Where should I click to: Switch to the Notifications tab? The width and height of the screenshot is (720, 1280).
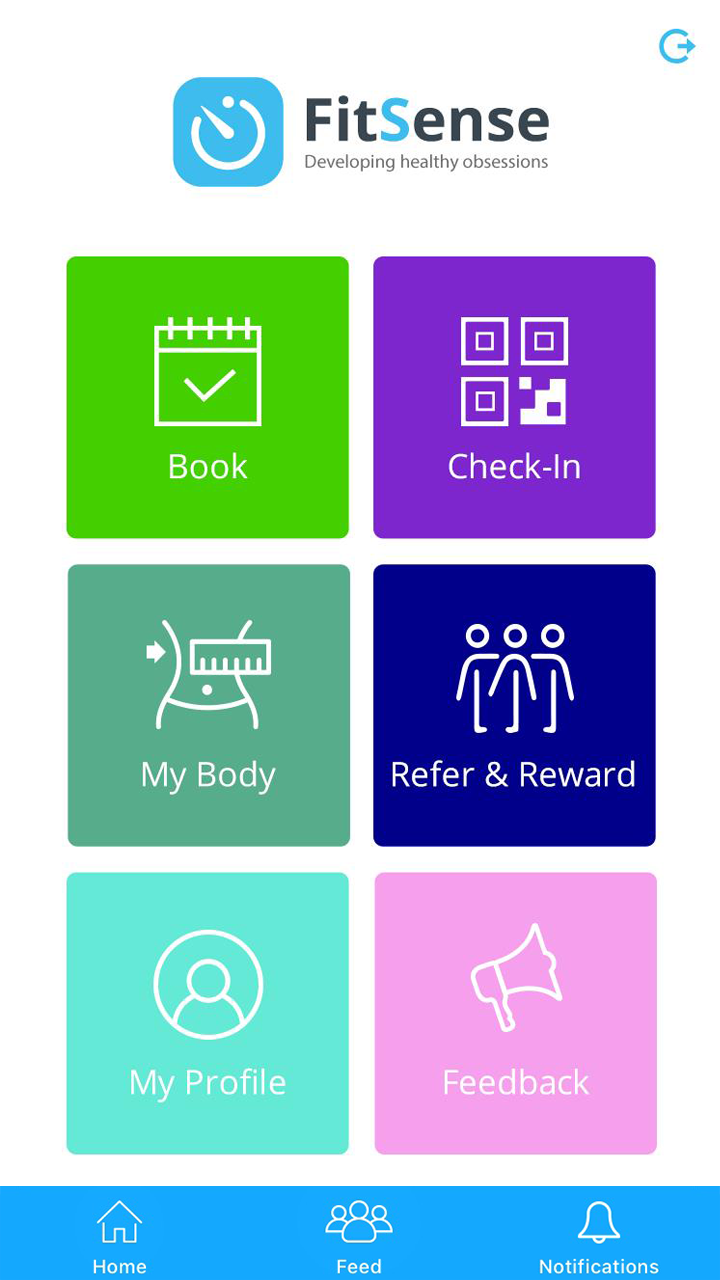tap(598, 1237)
